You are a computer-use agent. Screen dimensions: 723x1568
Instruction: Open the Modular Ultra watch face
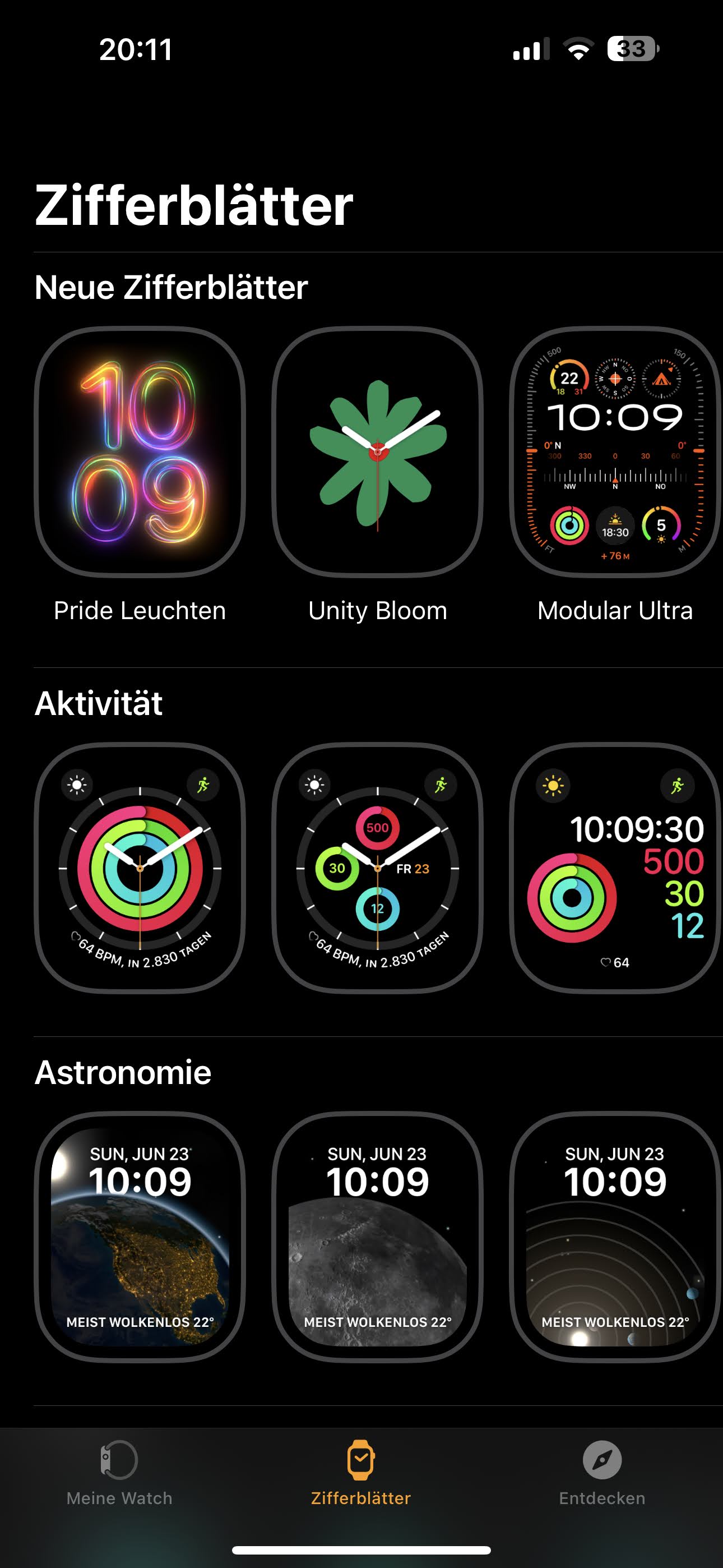(x=615, y=451)
